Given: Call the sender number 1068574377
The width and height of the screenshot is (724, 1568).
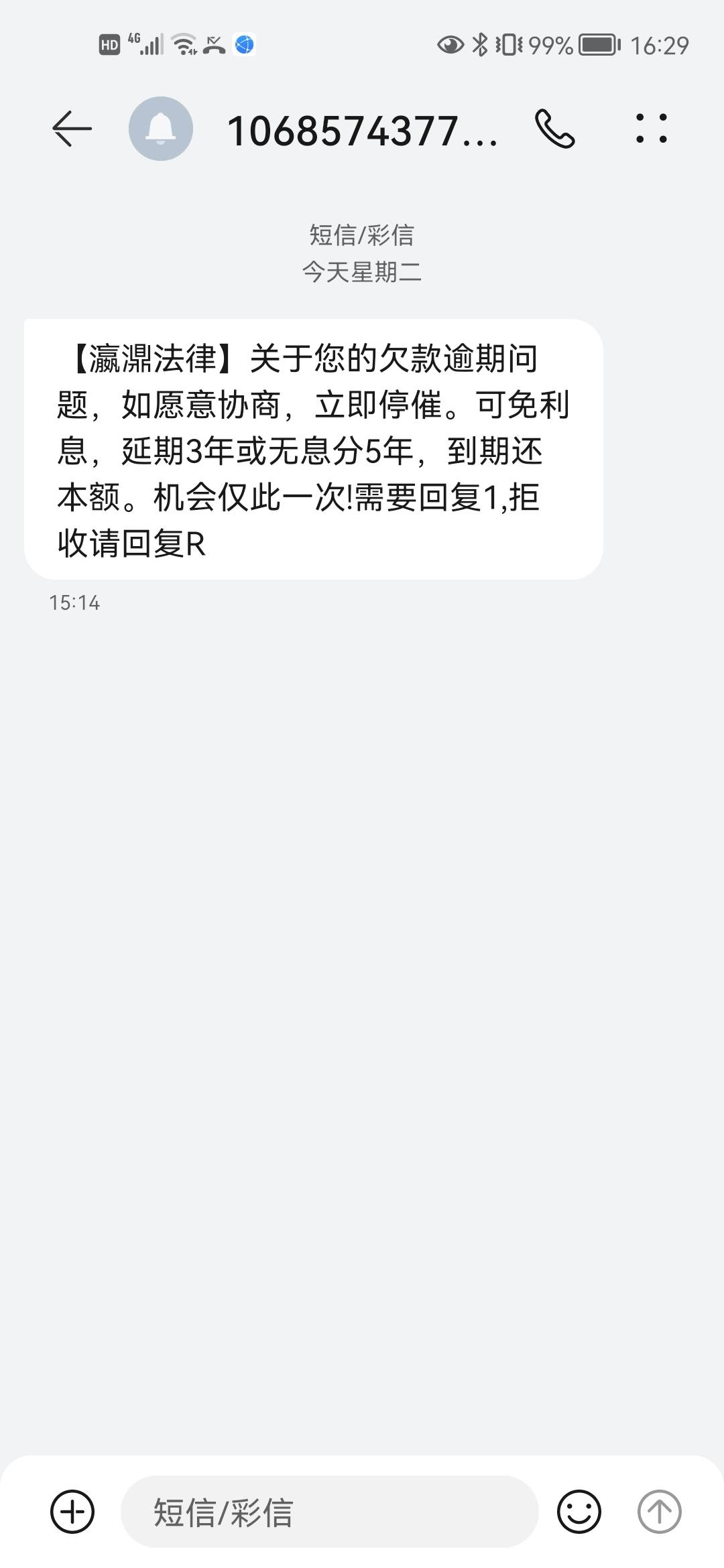Looking at the screenshot, I should (555, 129).
